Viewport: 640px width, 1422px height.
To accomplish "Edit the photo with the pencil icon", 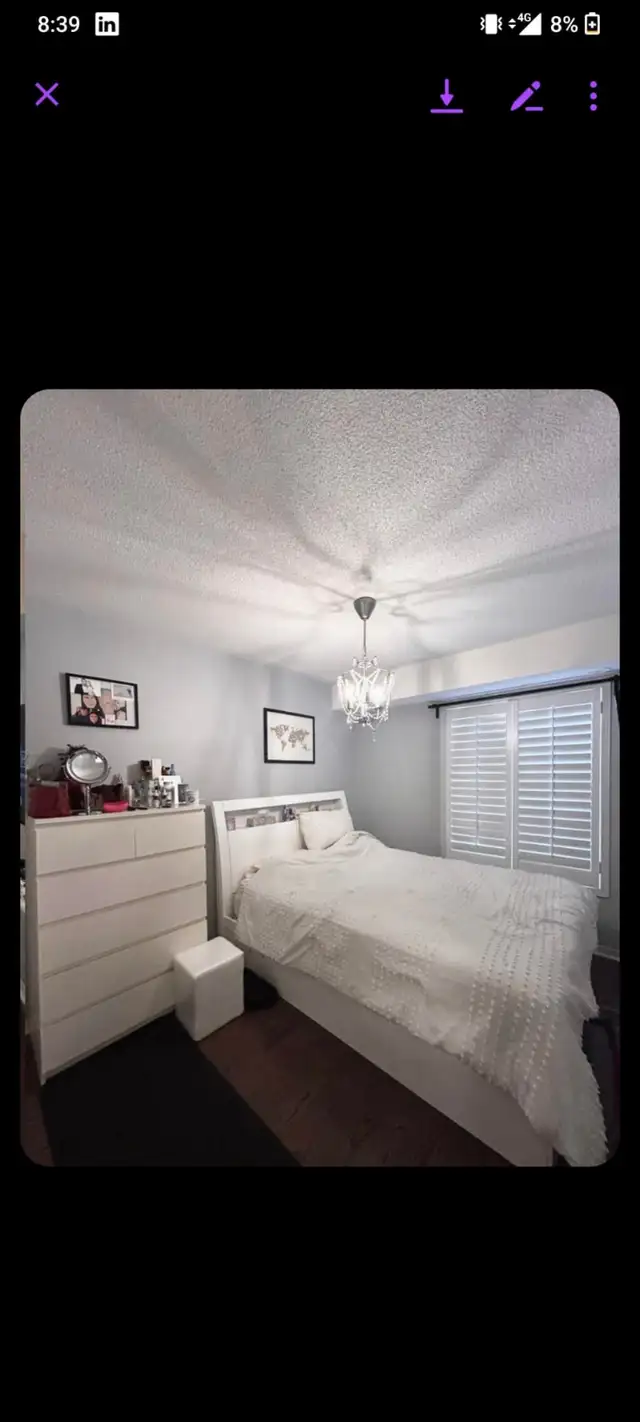I will (526, 96).
